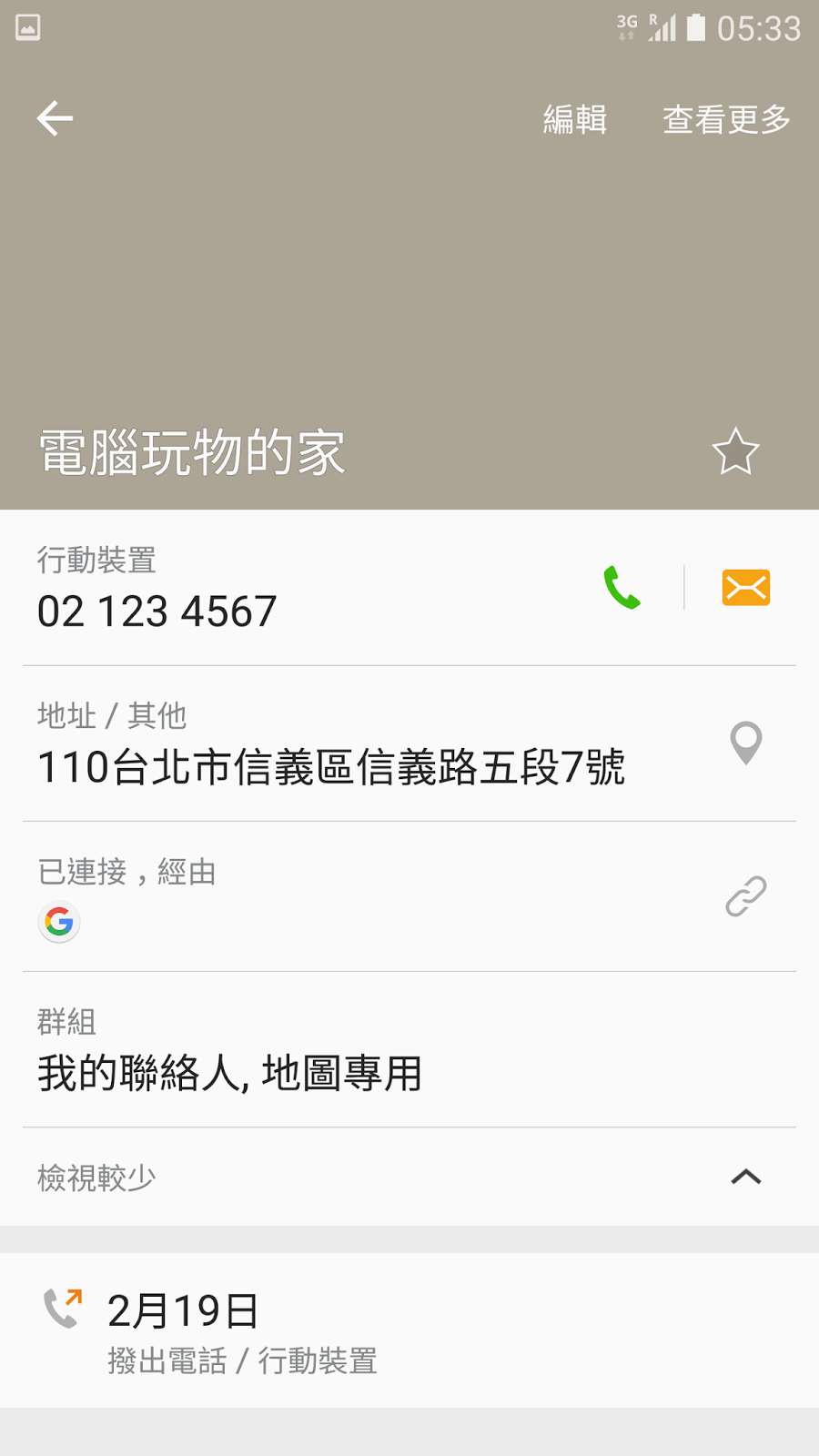819x1456 pixels.
Task: Go back using the arrow icon
Action: click(55, 118)
